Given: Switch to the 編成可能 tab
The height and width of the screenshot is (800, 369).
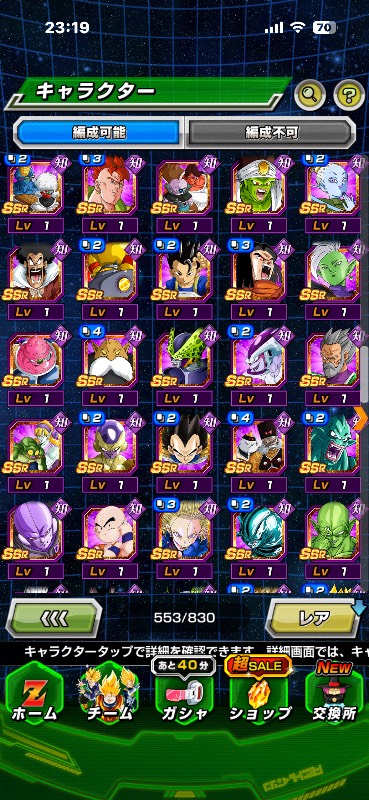Looking at the screenshot, I should 99,133.
